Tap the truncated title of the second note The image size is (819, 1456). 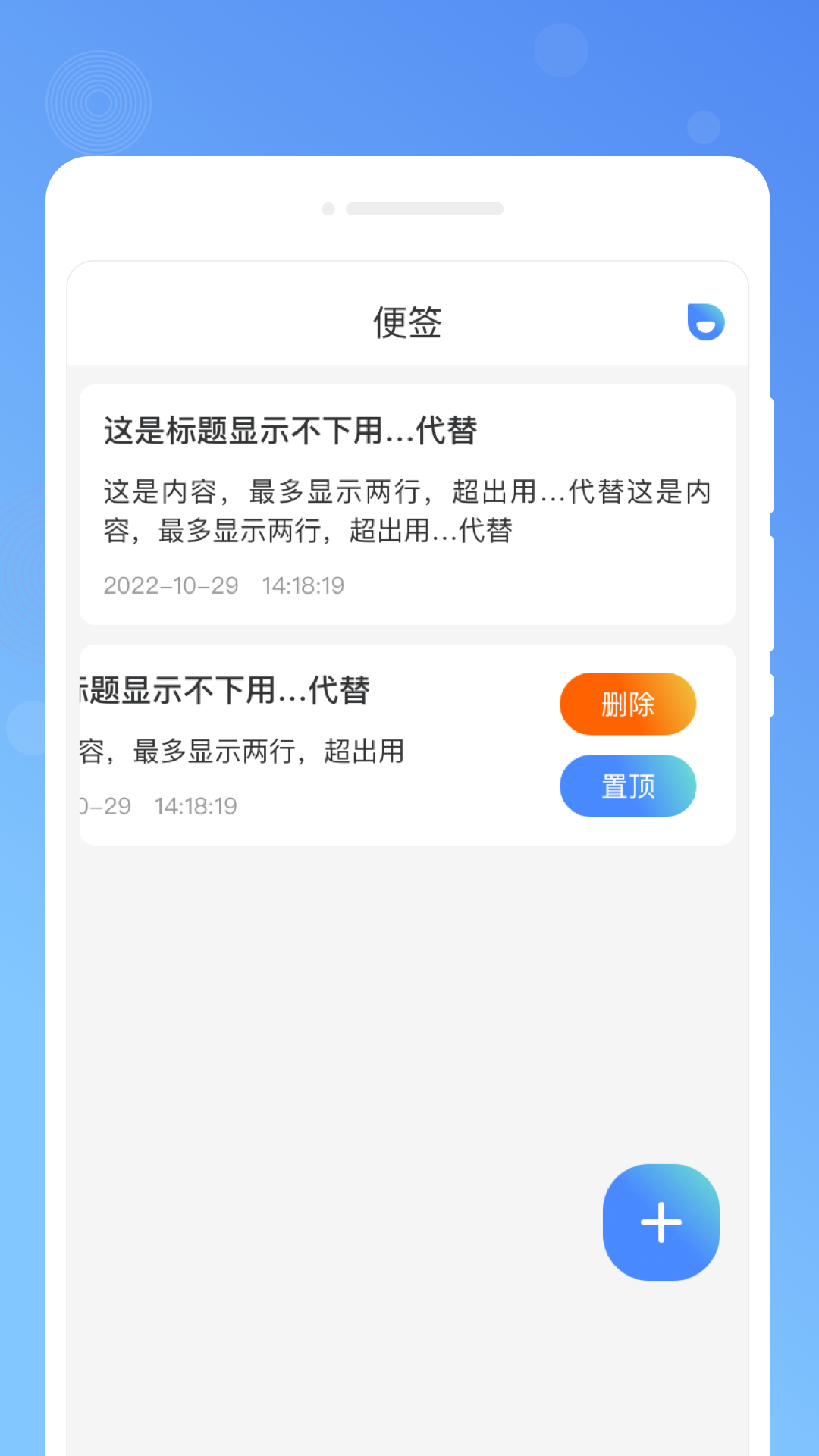coord(220,691)
